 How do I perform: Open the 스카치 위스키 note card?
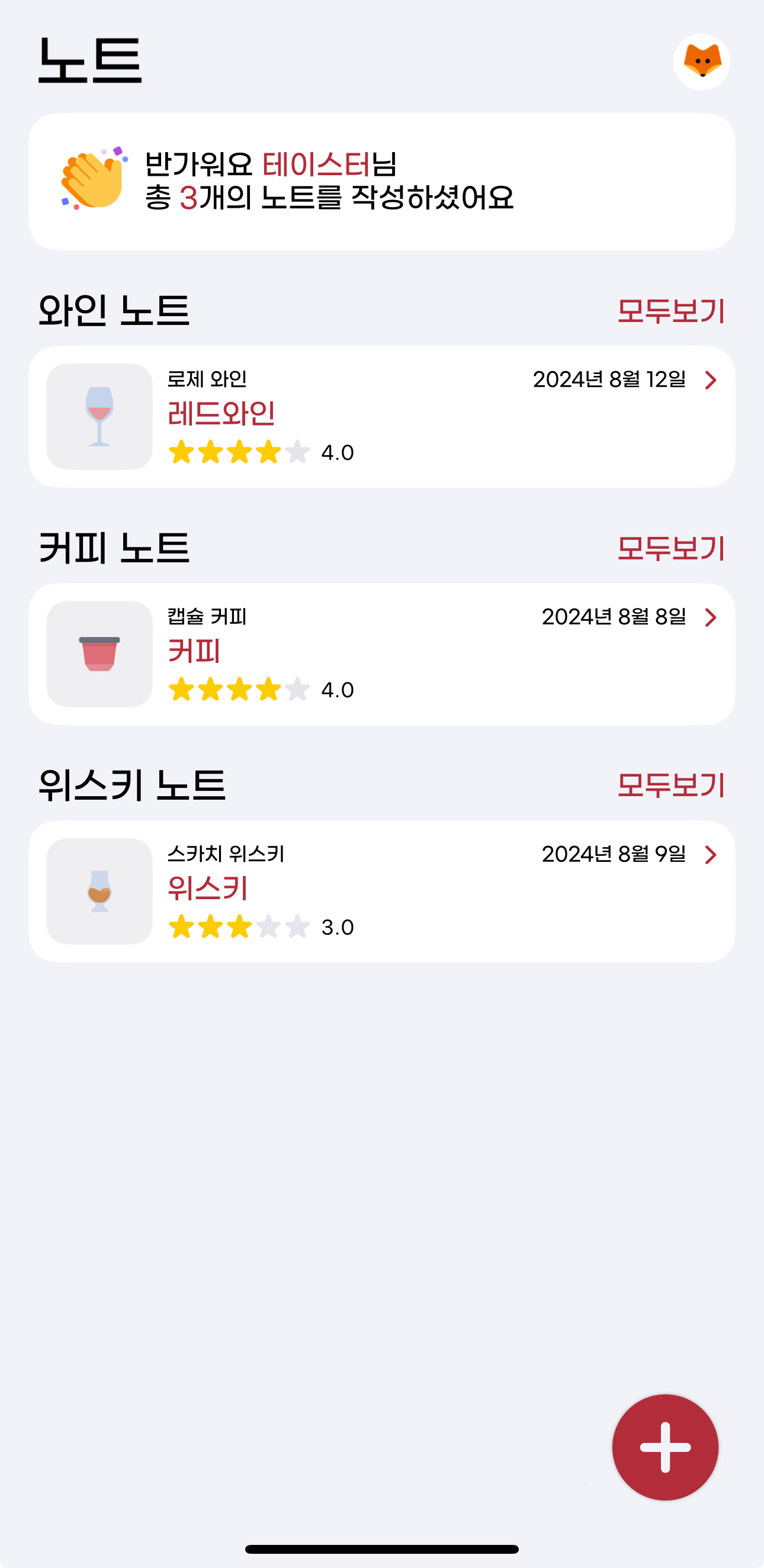point(381,891)
